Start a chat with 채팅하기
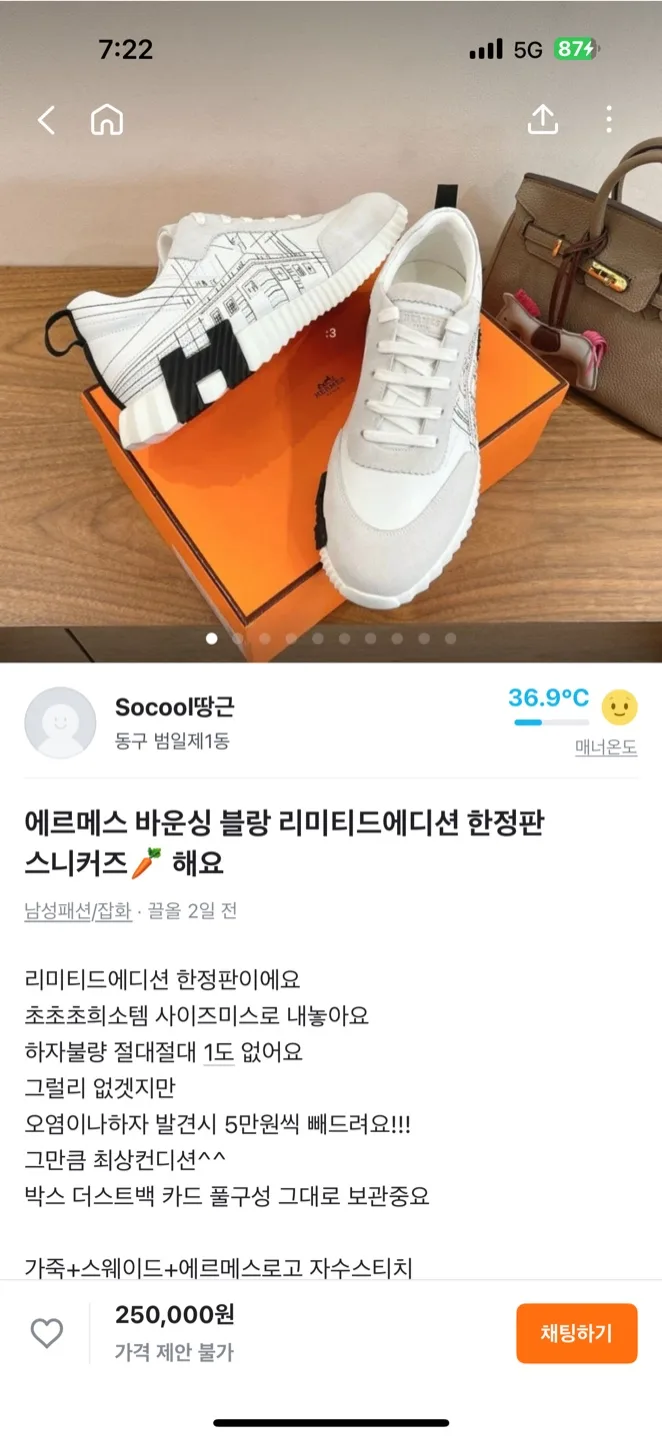This screenshot has width=662, height=1440. pyautogui.click(x=576, y=1333)
